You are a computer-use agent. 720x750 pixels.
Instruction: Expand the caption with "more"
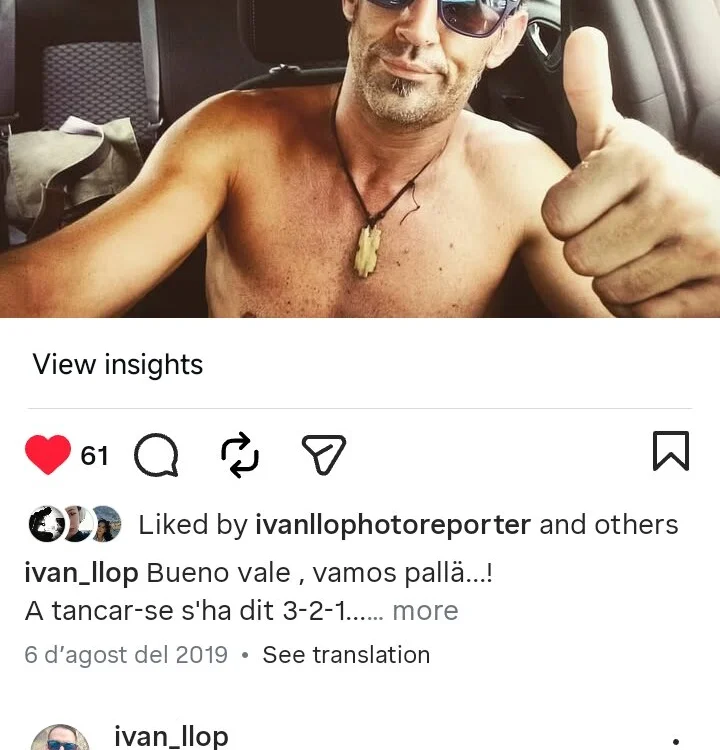pos(425,611)
